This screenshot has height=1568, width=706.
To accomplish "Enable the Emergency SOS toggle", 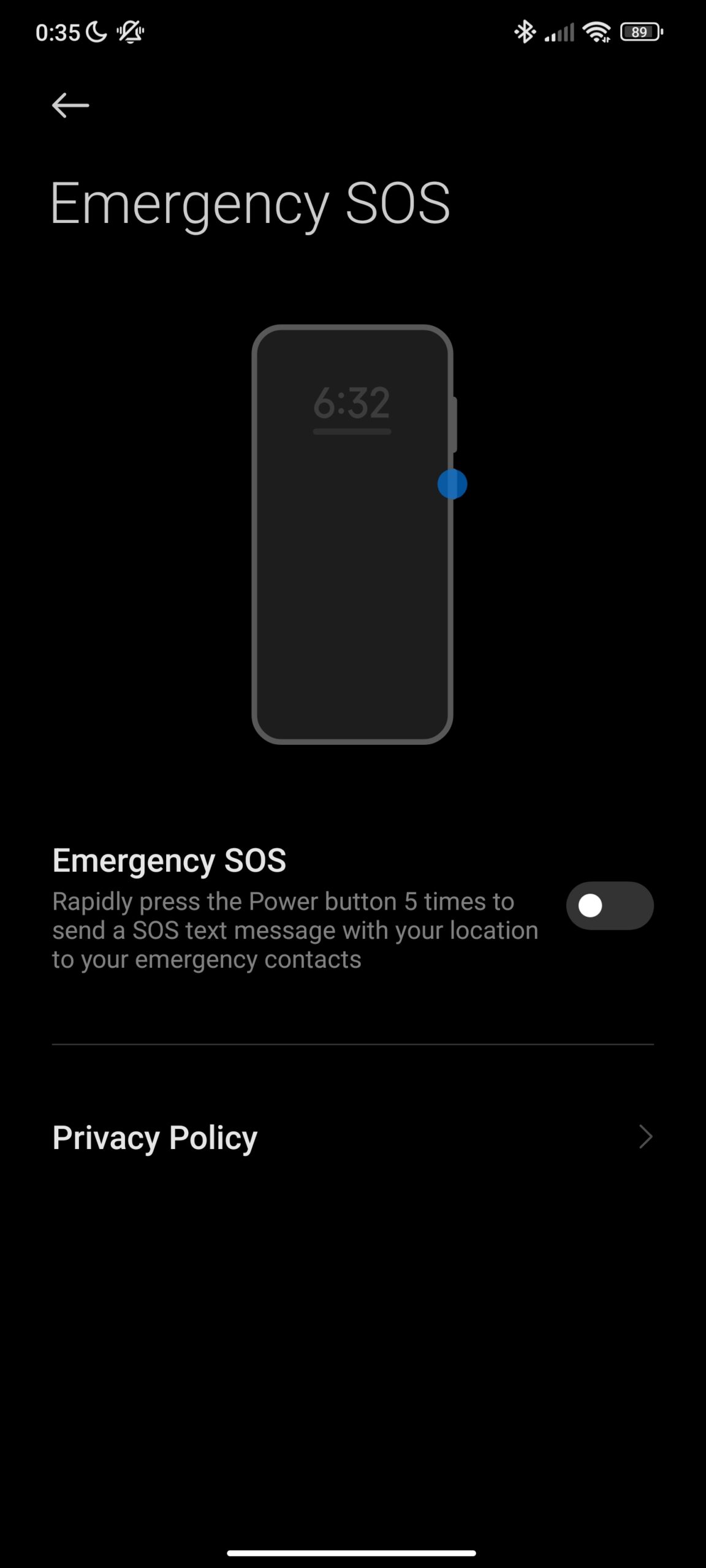I will click(x=610, y=905).
